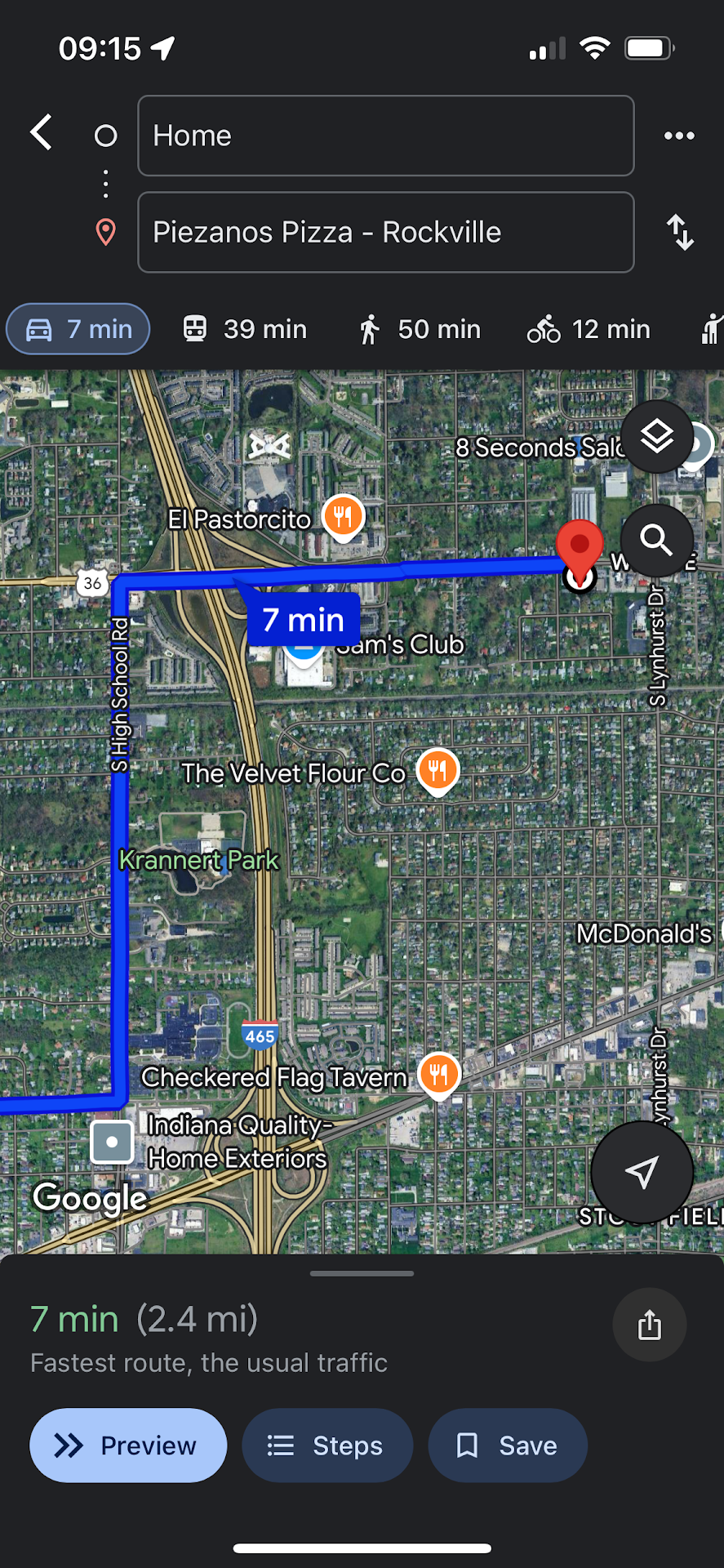Switch to 50 min walking mode
The height and width of the screenshot is (1568, 724).
pyautogui.click(x=420, y=329)
